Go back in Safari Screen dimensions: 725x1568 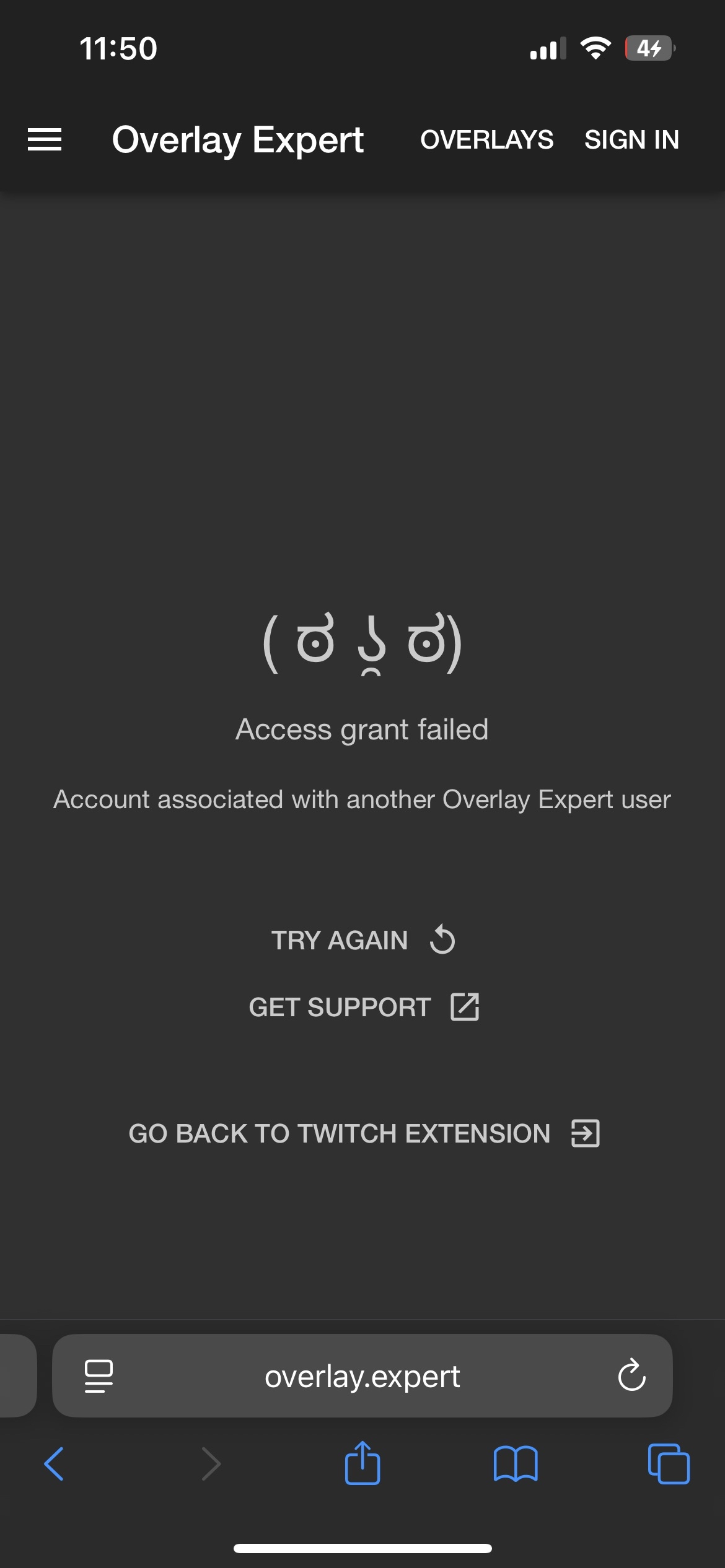[54, 1464]
